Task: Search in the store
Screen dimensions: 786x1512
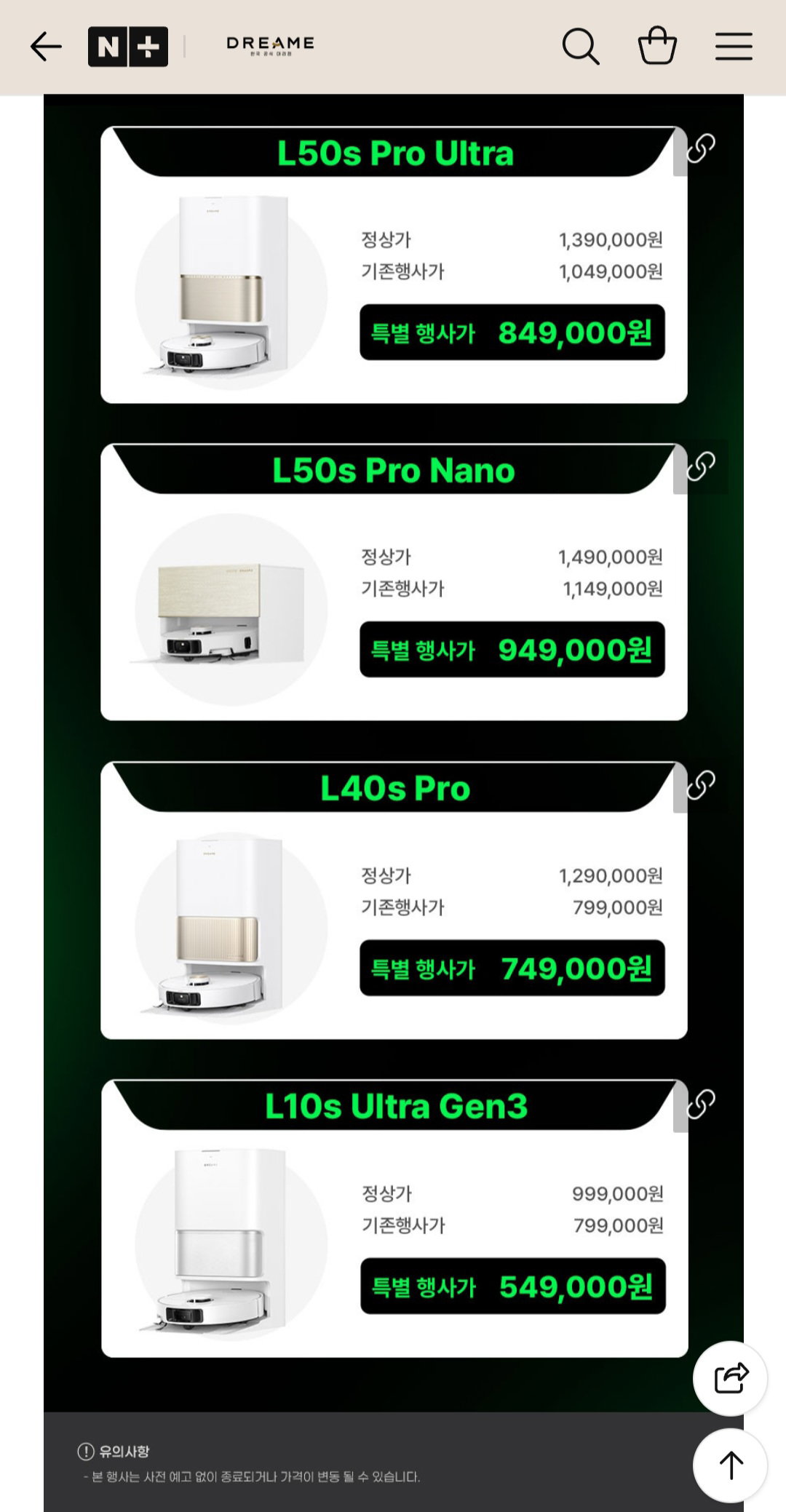Action: (581, 47)
